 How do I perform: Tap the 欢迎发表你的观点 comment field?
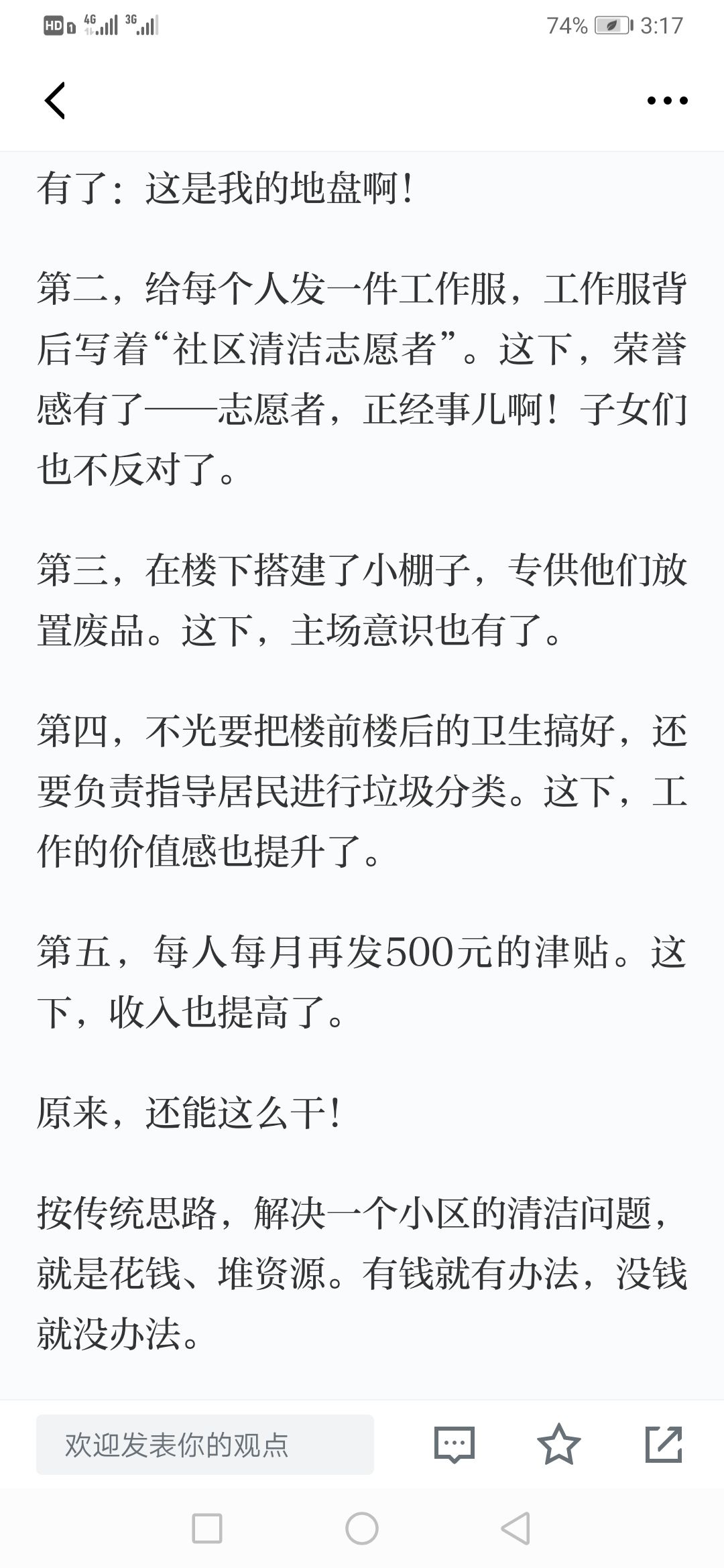pyautogui.click(x=205, y=1445)
